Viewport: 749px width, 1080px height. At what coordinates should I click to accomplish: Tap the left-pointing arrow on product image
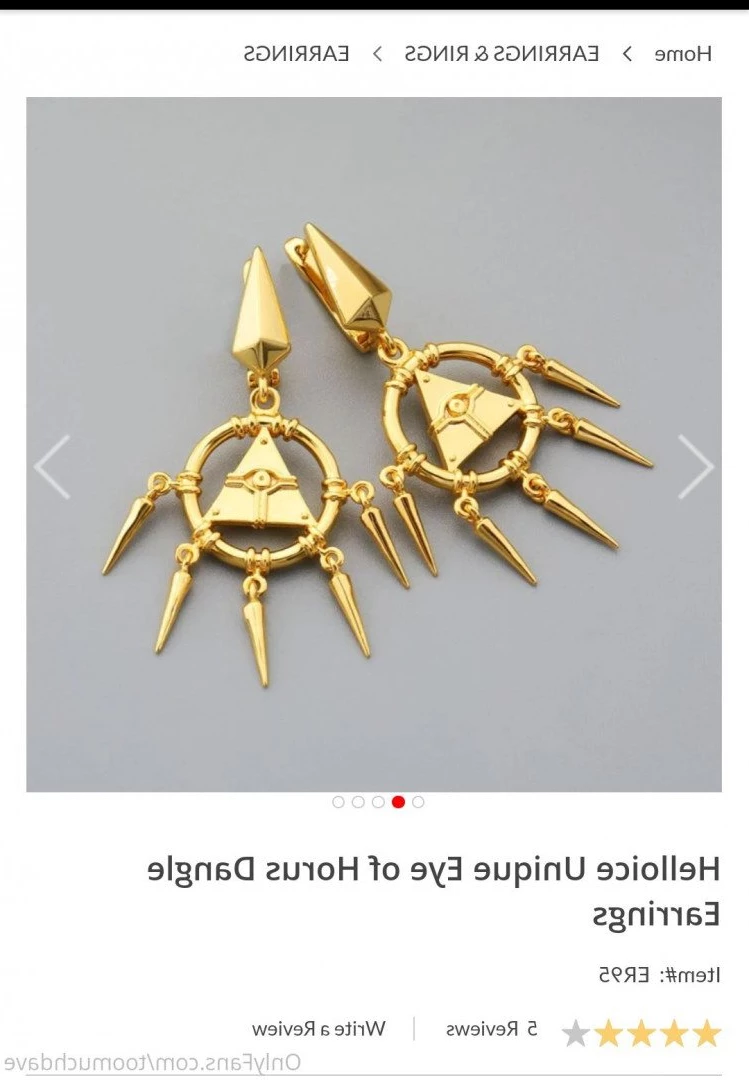coord(53,466)
